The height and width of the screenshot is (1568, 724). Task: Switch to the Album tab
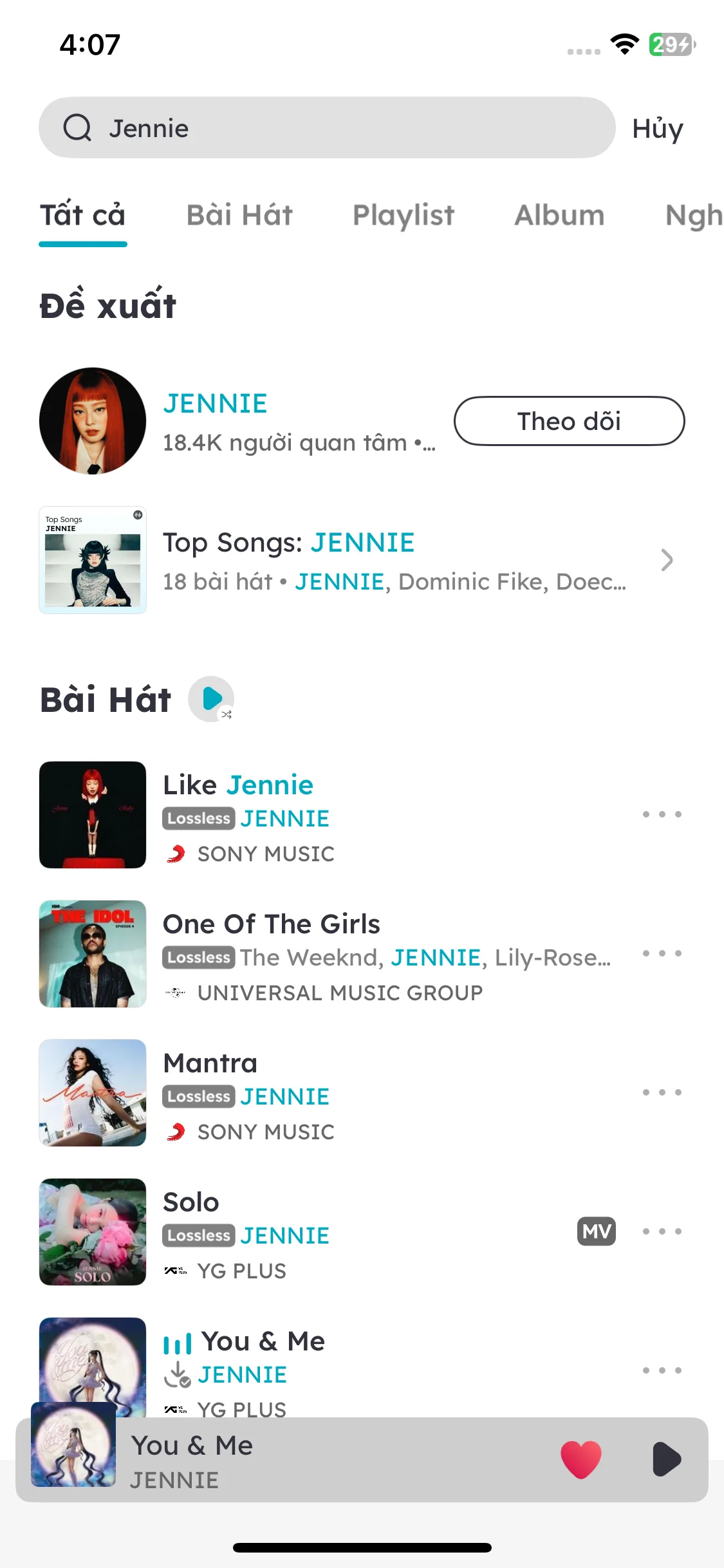pos(559,216)
